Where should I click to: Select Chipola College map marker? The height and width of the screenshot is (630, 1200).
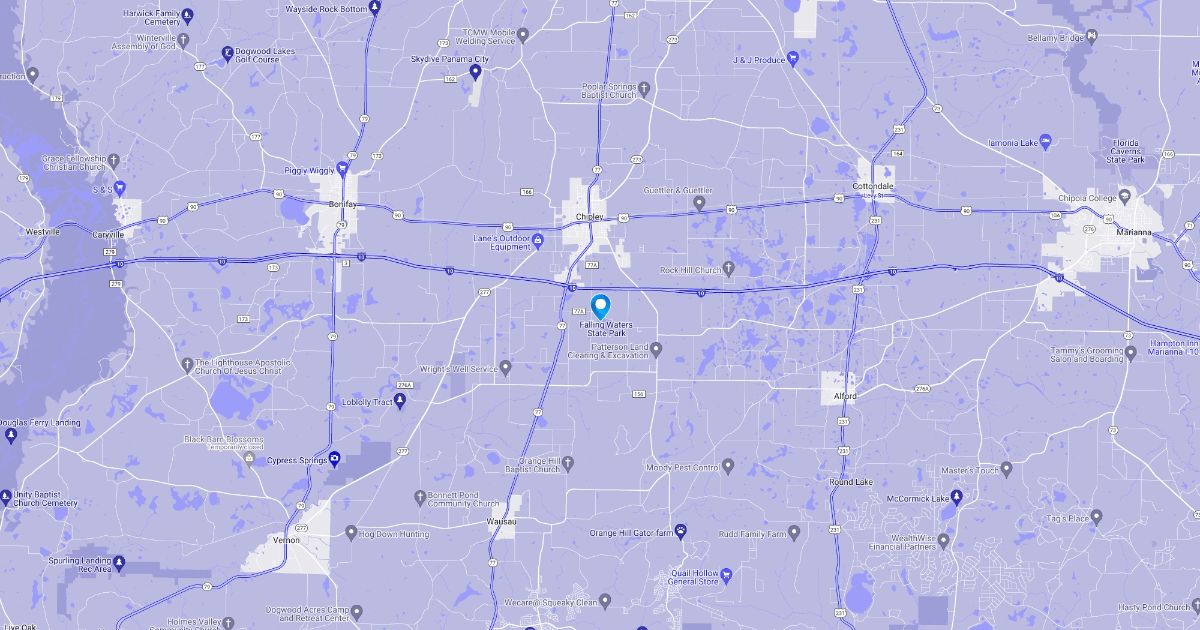click(x=1124, y=196)
